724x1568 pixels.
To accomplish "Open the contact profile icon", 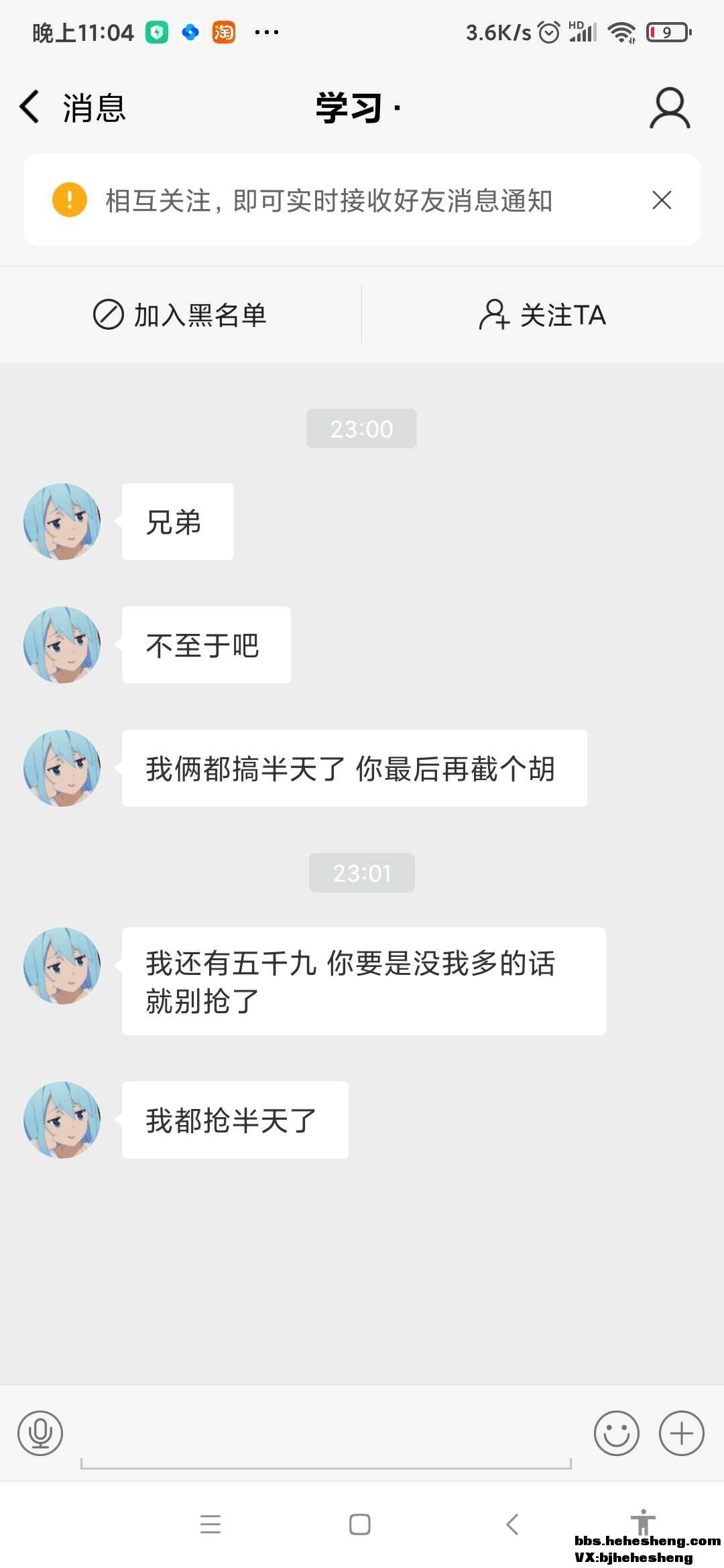I will pyautogui.click(x=669, y=108).
